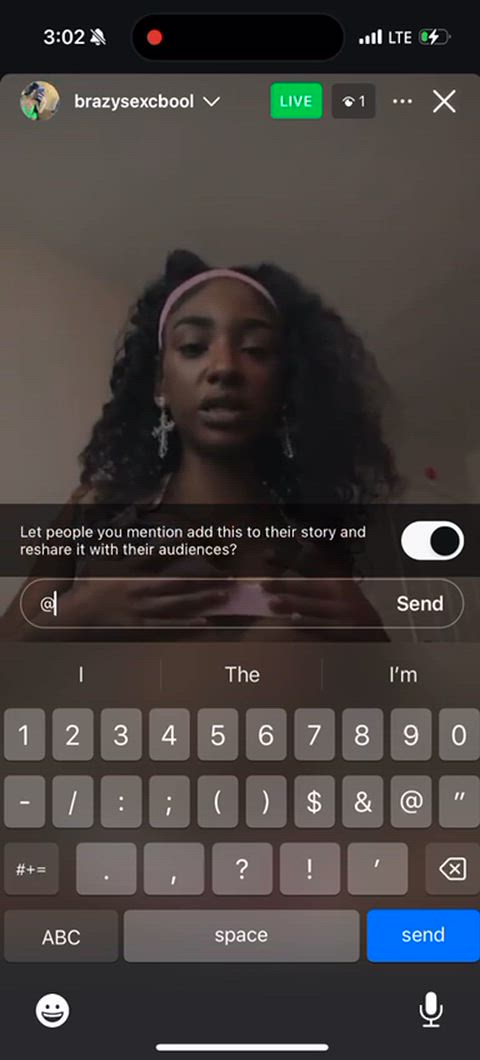Viewport: 480px width, 1060px height.
Task: Disable the reshare-to-story toggle
Action: point(432,540)
